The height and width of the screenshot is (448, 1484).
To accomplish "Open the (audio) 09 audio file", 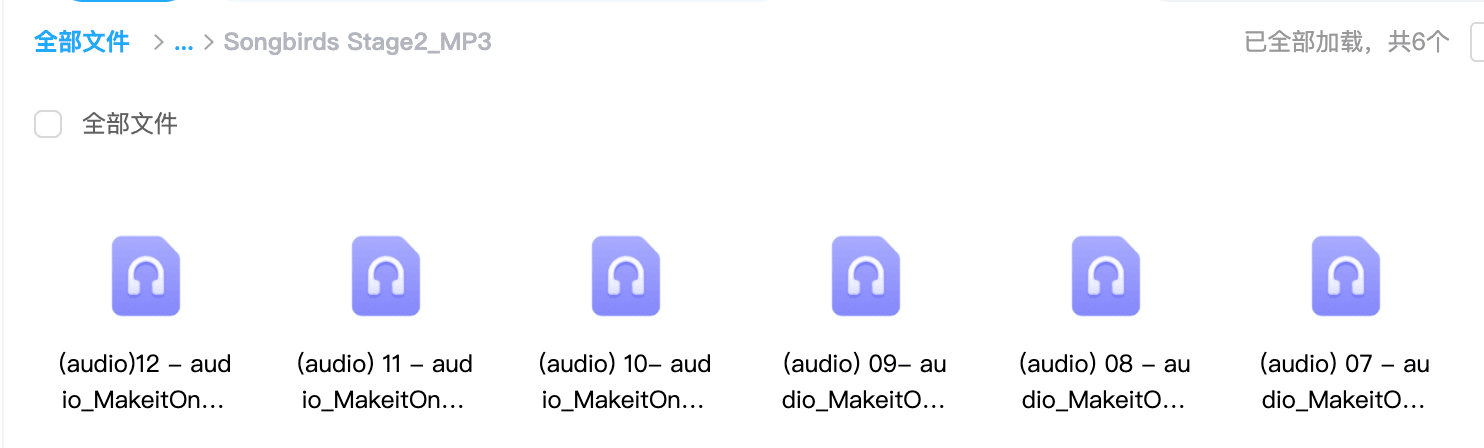I will click(865, 276).
